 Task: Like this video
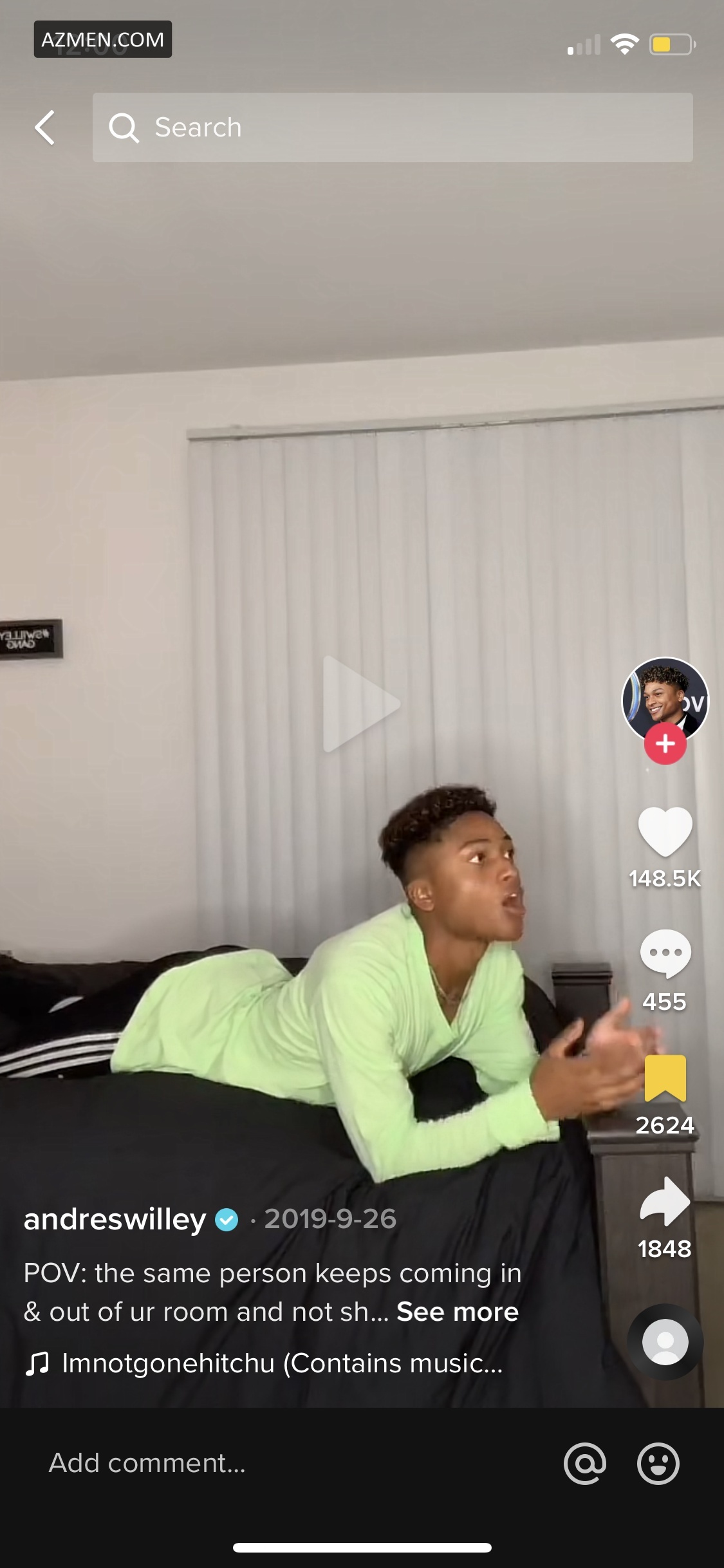click(665, 832)
